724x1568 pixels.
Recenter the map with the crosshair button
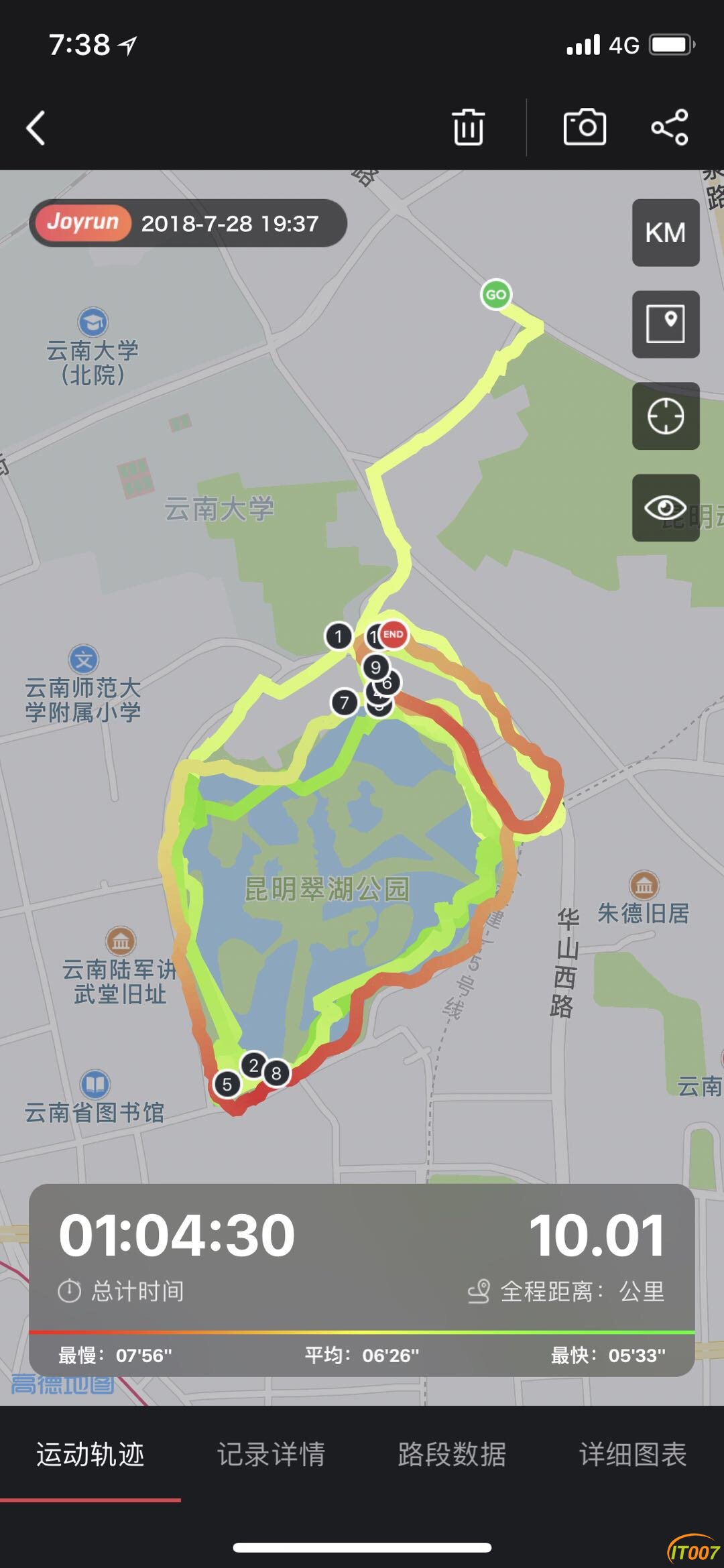[665, 416]
